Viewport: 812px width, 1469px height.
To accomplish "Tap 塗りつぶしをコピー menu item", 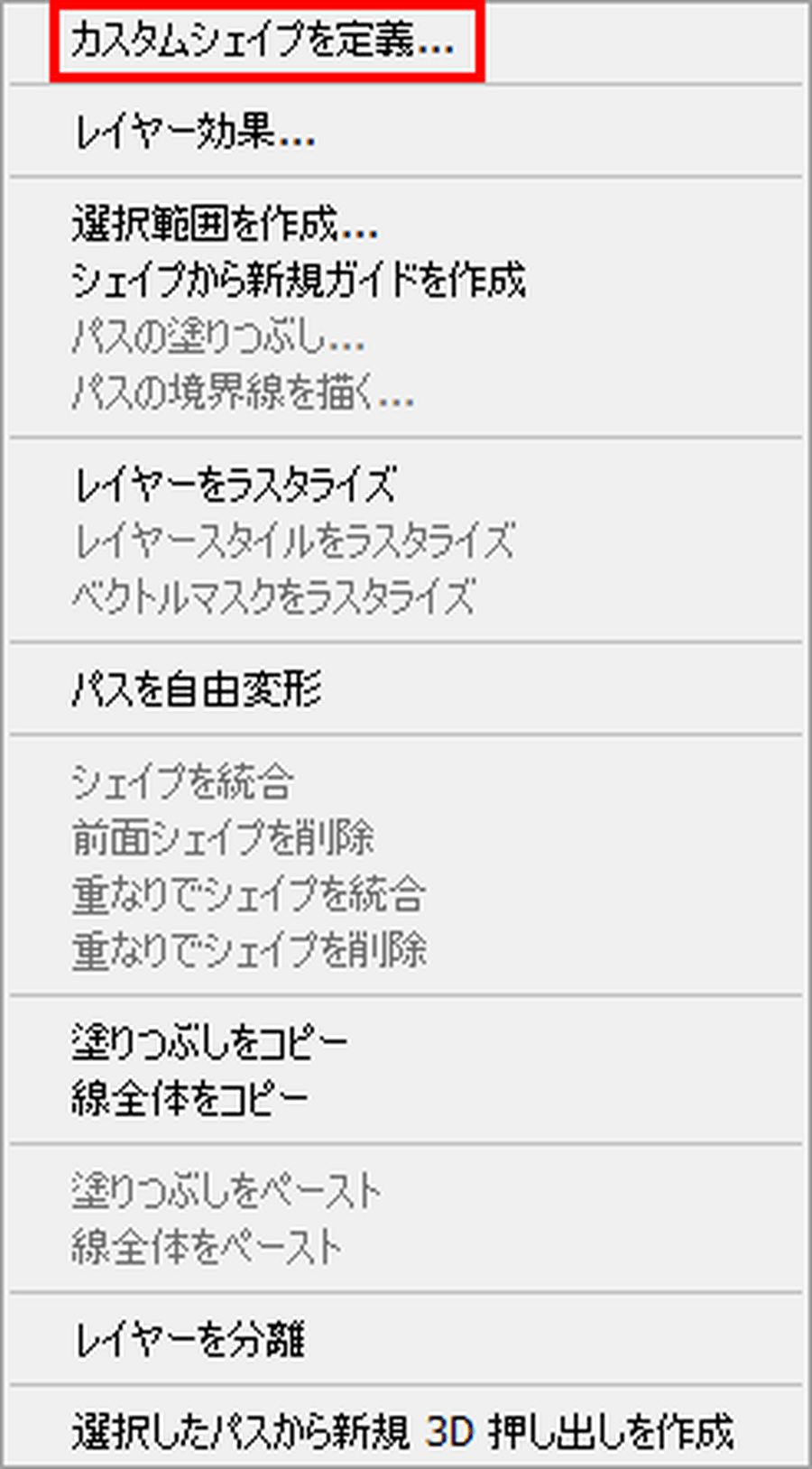I will (209, 1042).
